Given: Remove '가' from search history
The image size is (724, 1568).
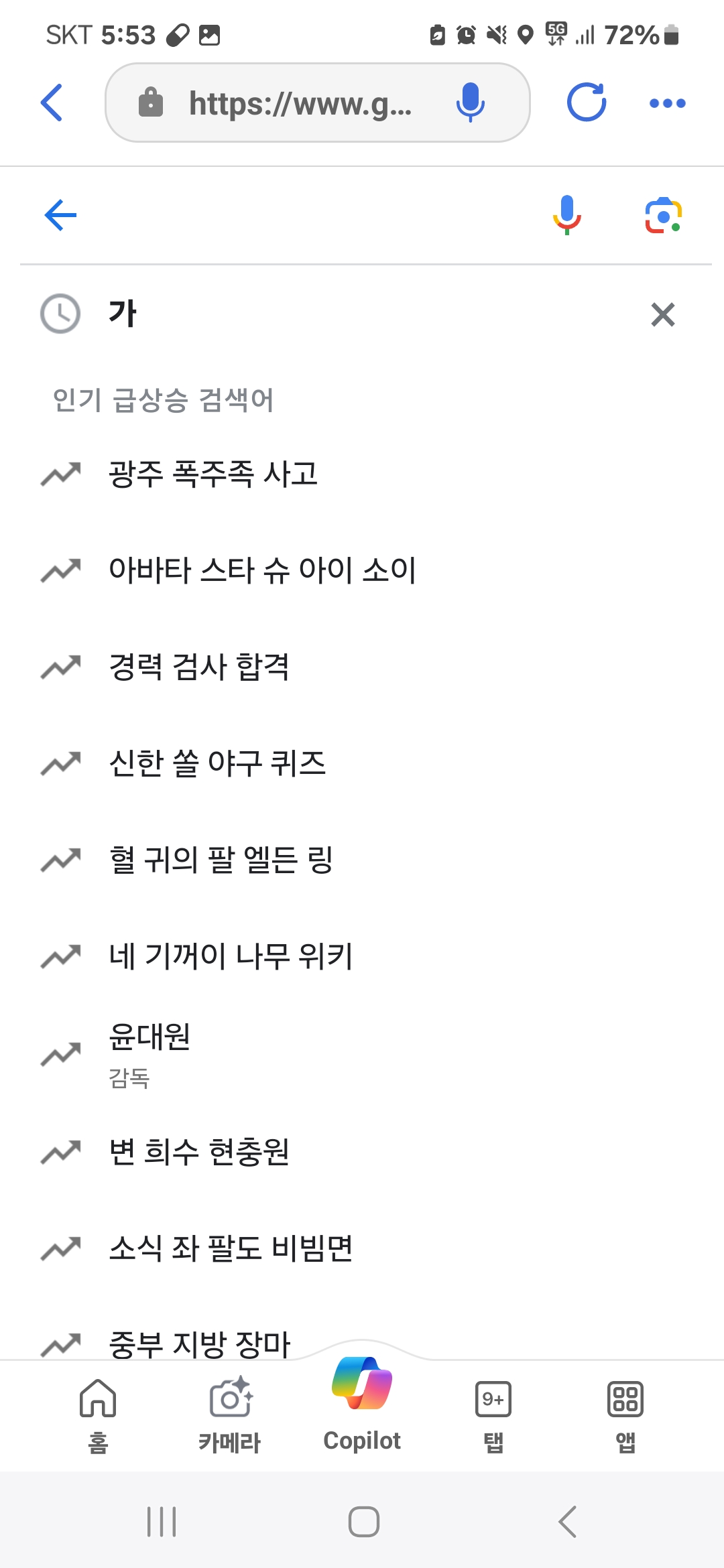Looking at the screenshot, I should [662, 314].
